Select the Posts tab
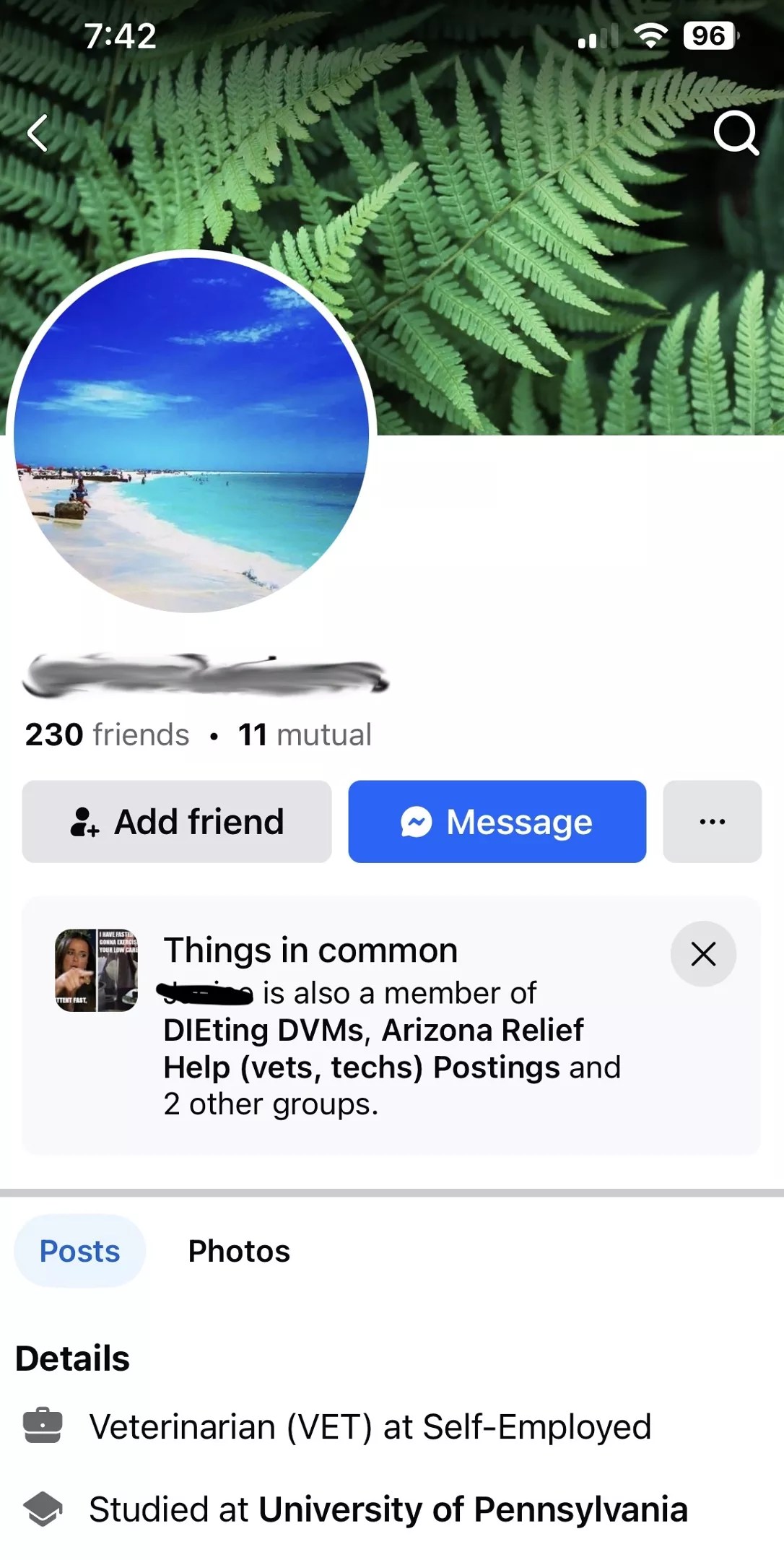Viewport: 784px width, 1560px height. point(79,1252)
